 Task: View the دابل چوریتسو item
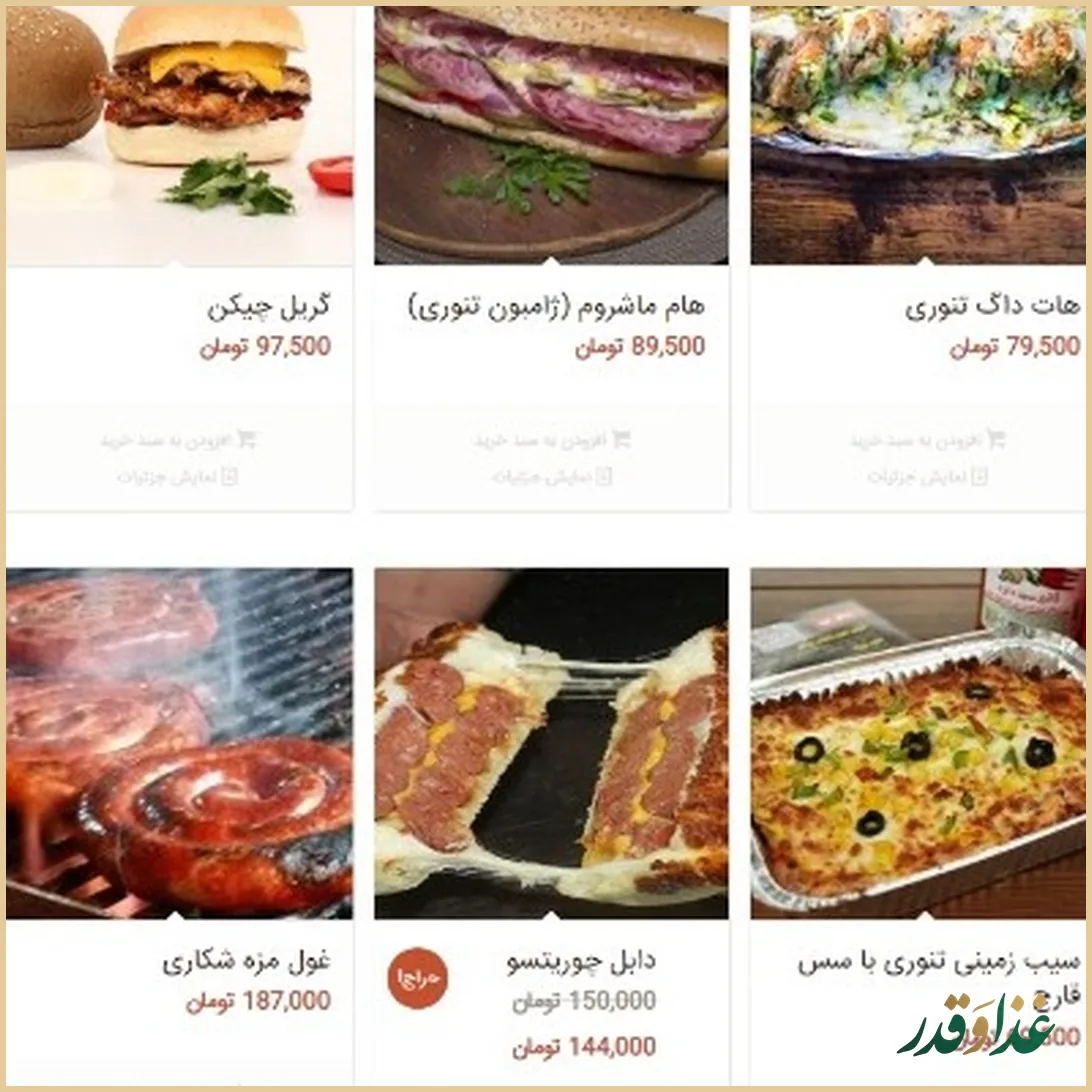pos(581,962)
